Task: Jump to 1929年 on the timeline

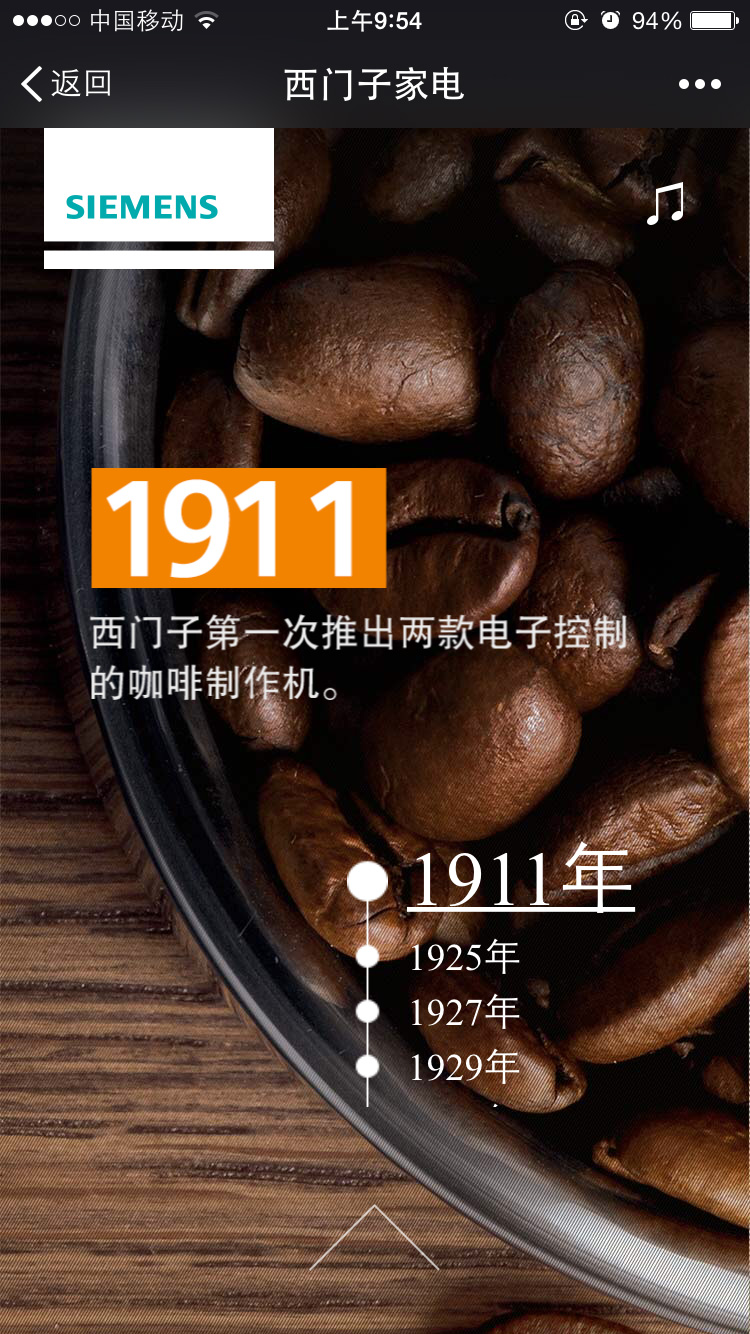Action: (464, 1067)
